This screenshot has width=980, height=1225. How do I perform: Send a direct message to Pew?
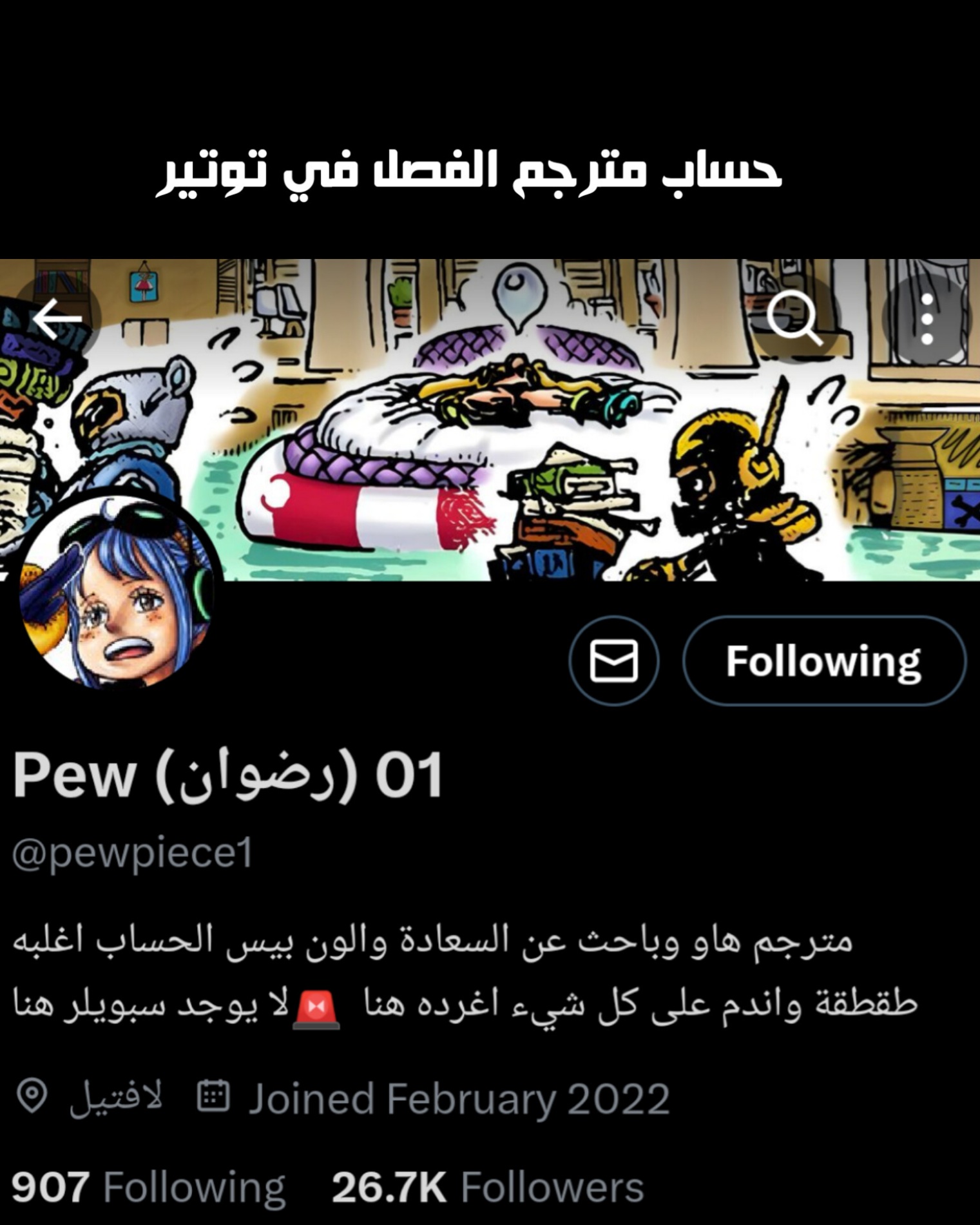pos(613,661)
